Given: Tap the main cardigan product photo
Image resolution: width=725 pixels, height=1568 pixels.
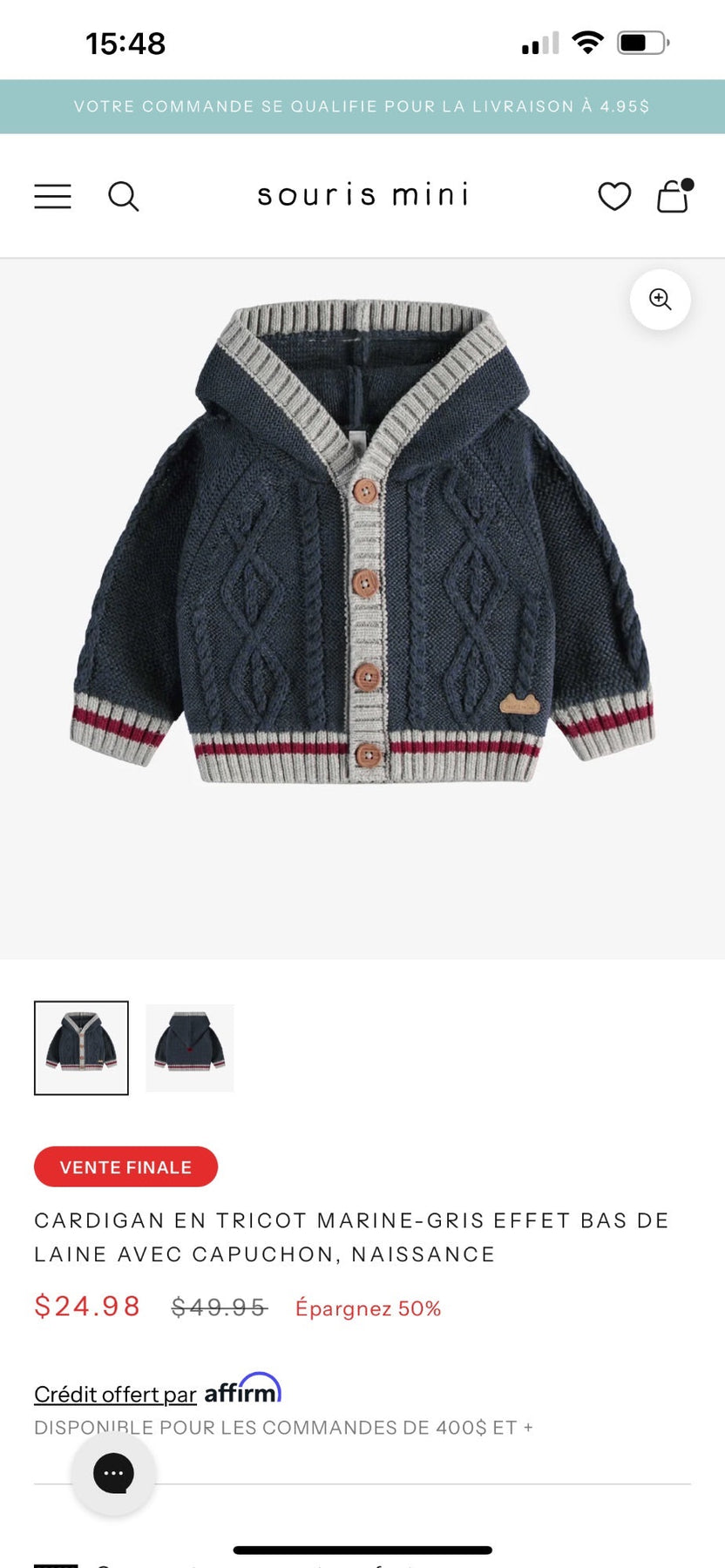Looking at the screenshot, I should 362,542.
